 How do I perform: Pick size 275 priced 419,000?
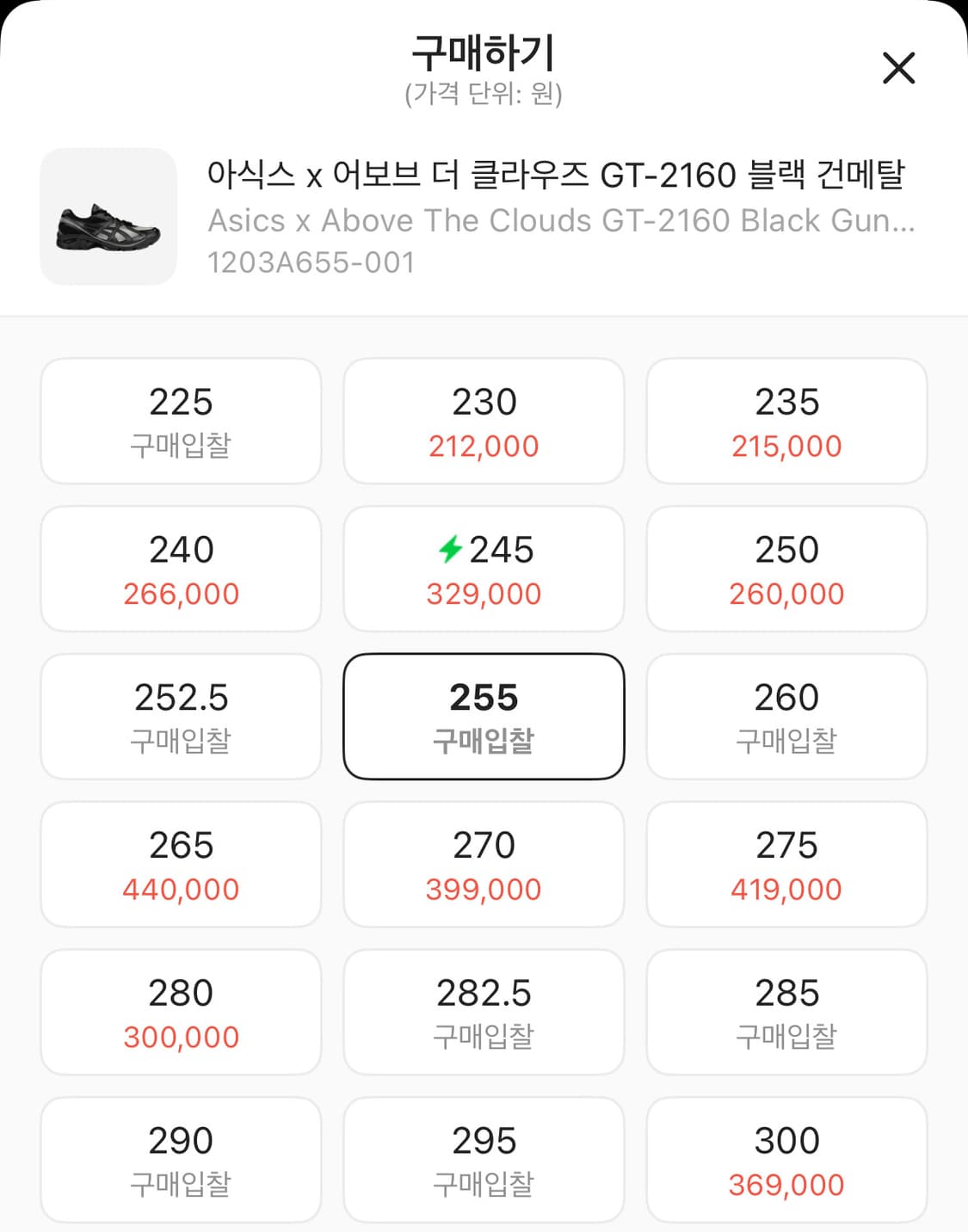[x=787, y=865]
